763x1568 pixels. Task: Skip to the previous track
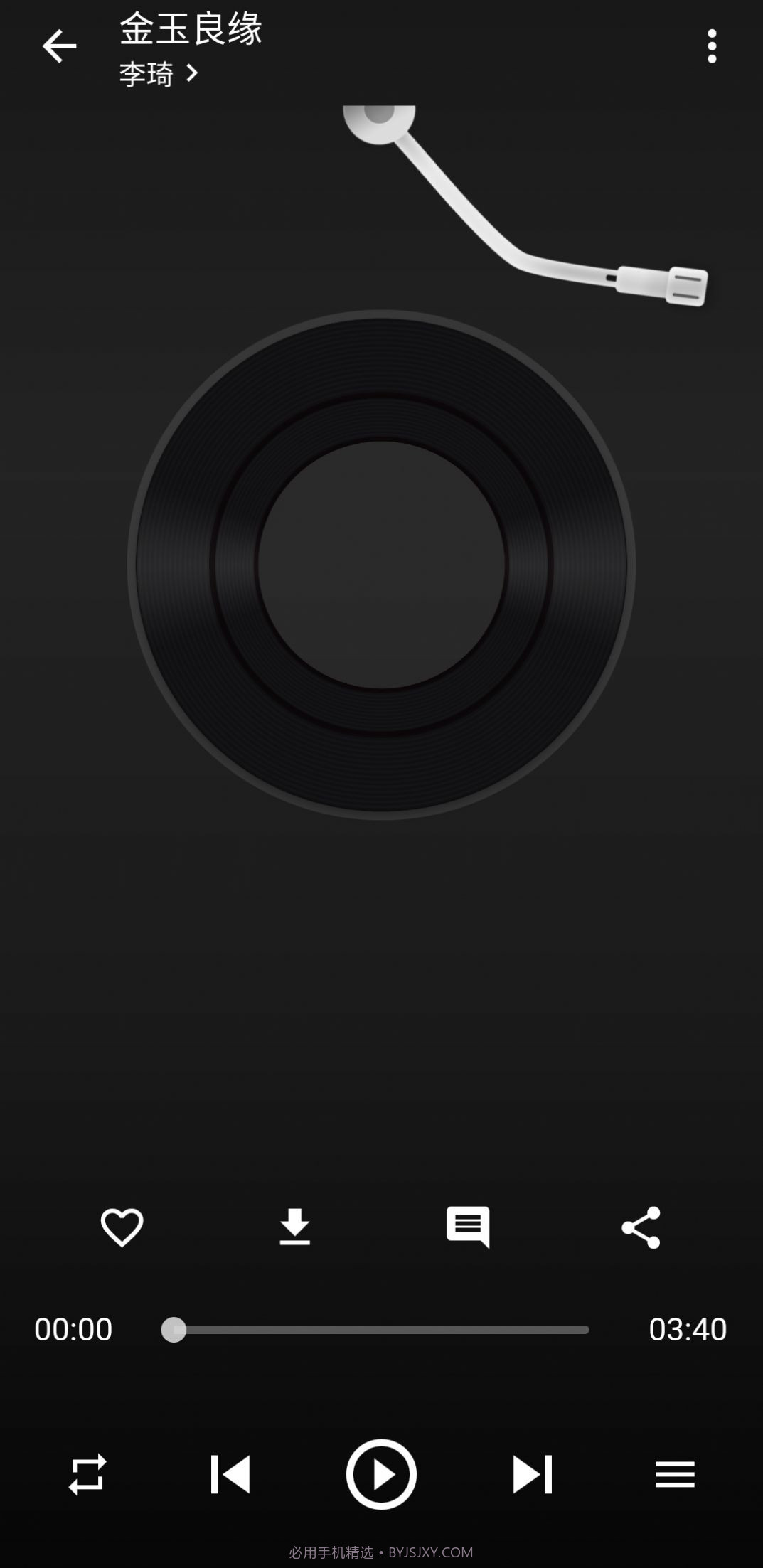(230, 1474)
